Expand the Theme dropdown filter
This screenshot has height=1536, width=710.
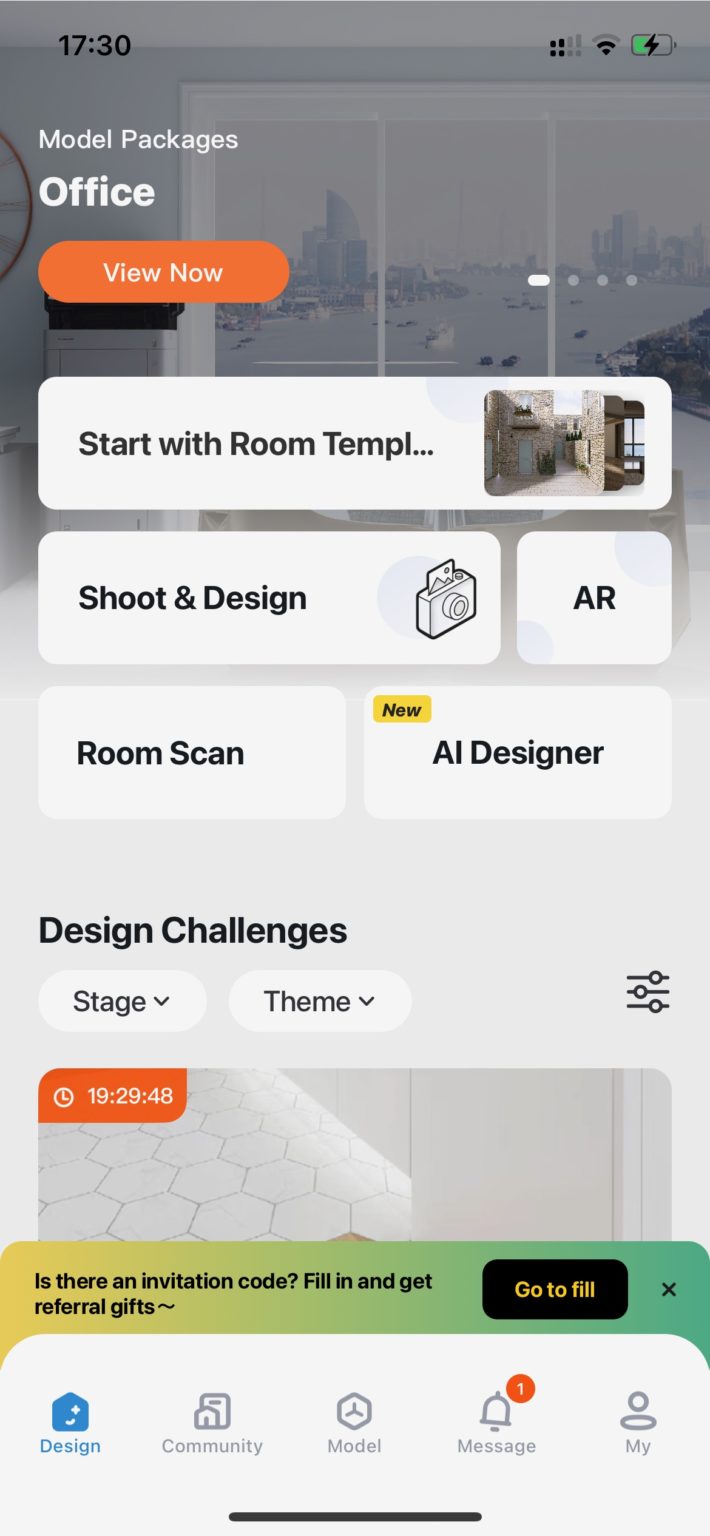coord(320,1001)
